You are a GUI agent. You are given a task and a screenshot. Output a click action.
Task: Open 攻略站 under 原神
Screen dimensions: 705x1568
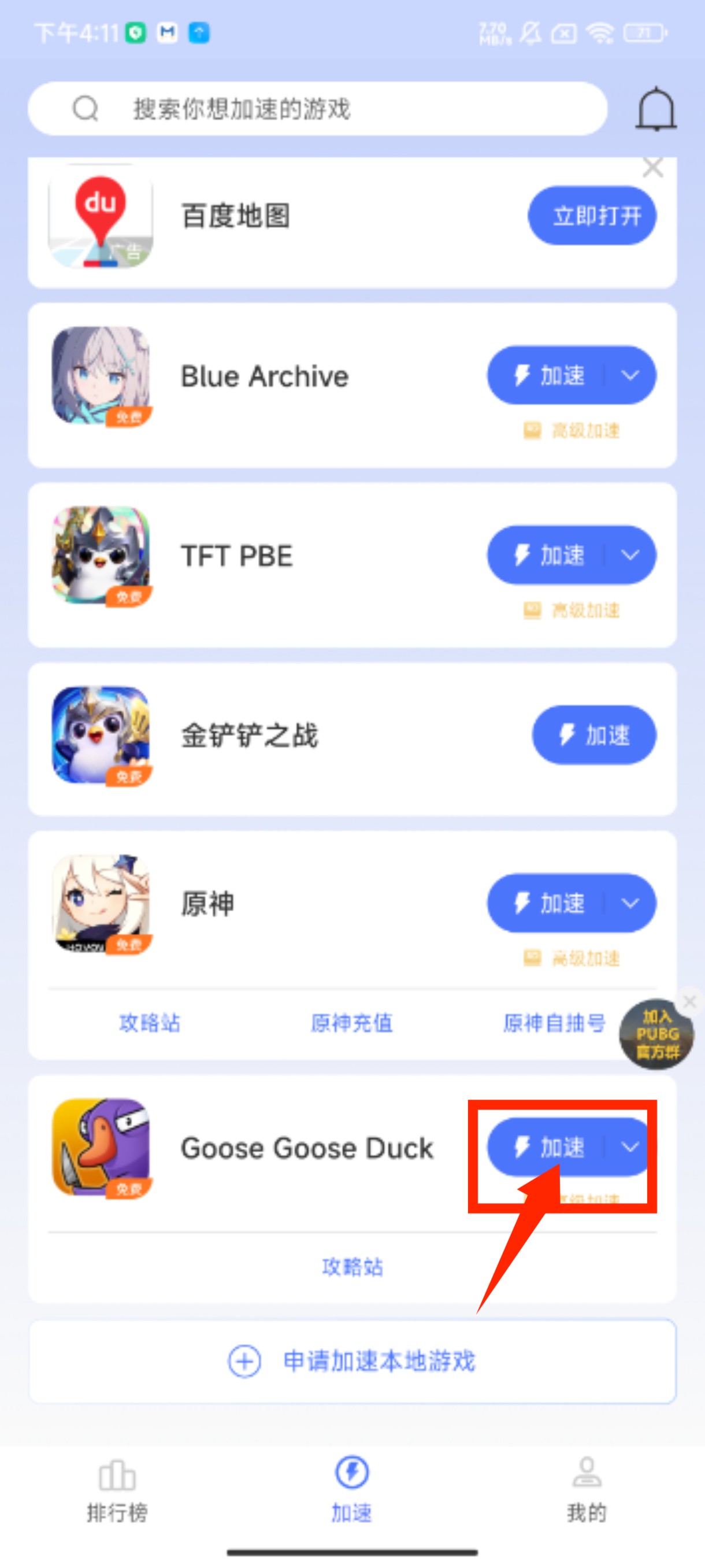click(x=150, y=1023)
